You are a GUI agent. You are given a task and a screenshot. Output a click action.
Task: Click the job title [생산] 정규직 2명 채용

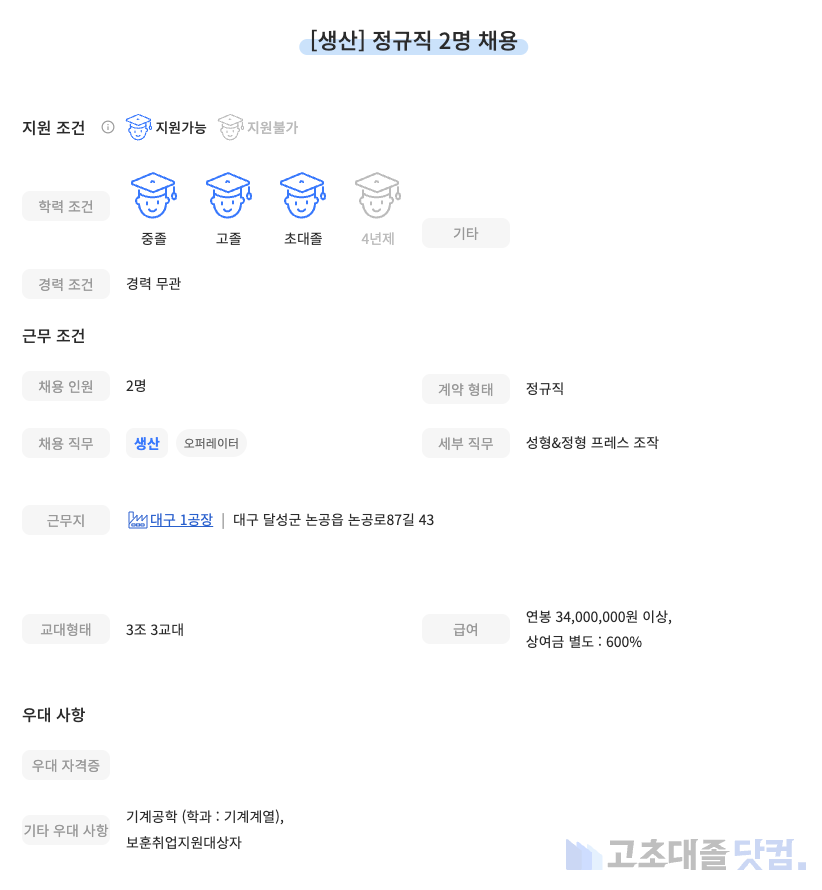click(411, 44)
